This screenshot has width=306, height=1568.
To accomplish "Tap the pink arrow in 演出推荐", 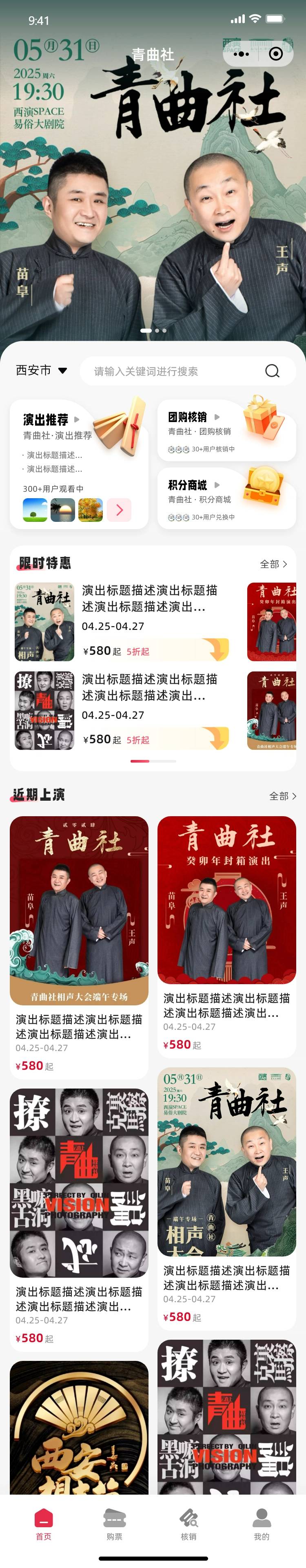I will (x=119, y=510).
